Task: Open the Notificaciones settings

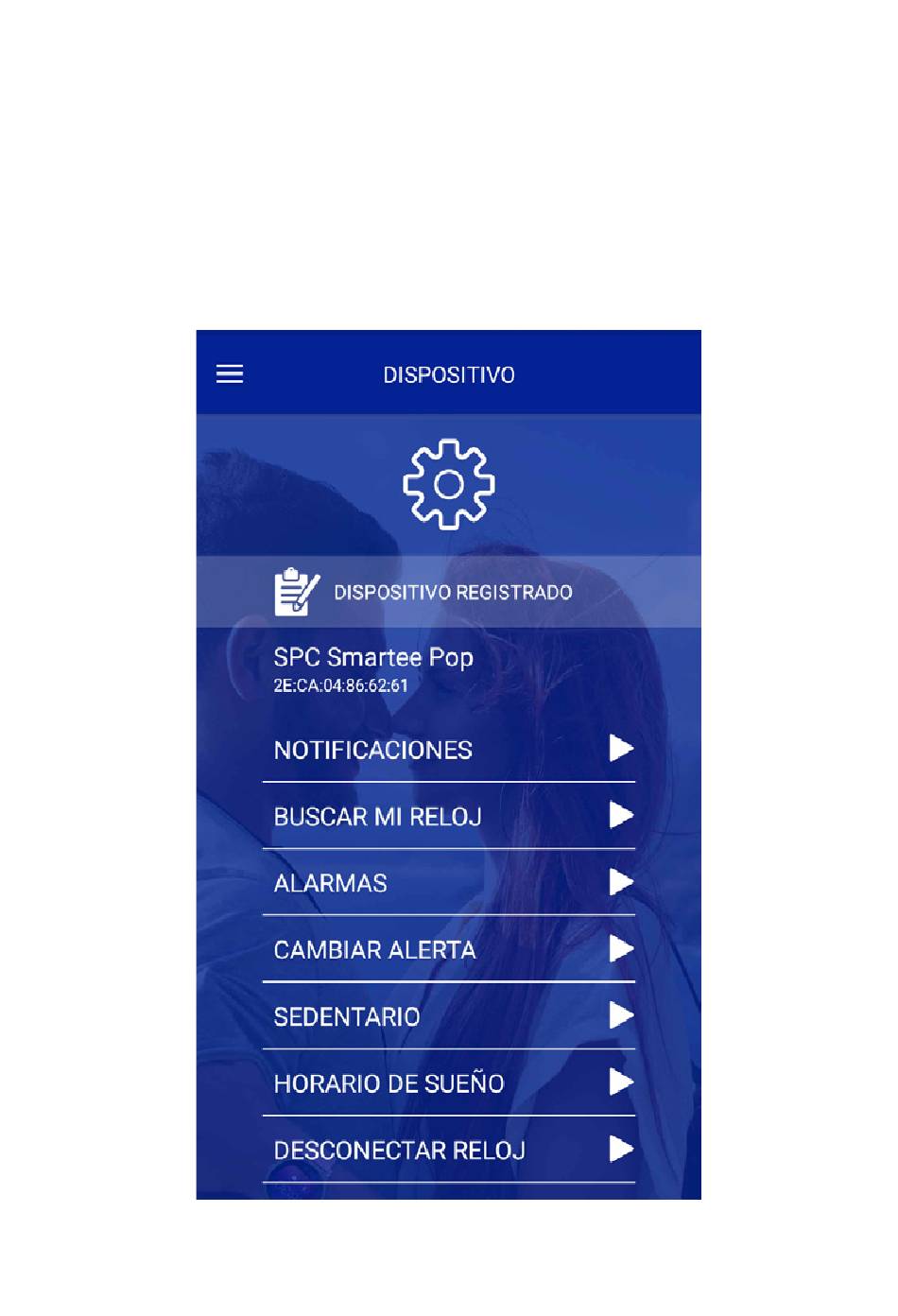Action: pos(448,749)
